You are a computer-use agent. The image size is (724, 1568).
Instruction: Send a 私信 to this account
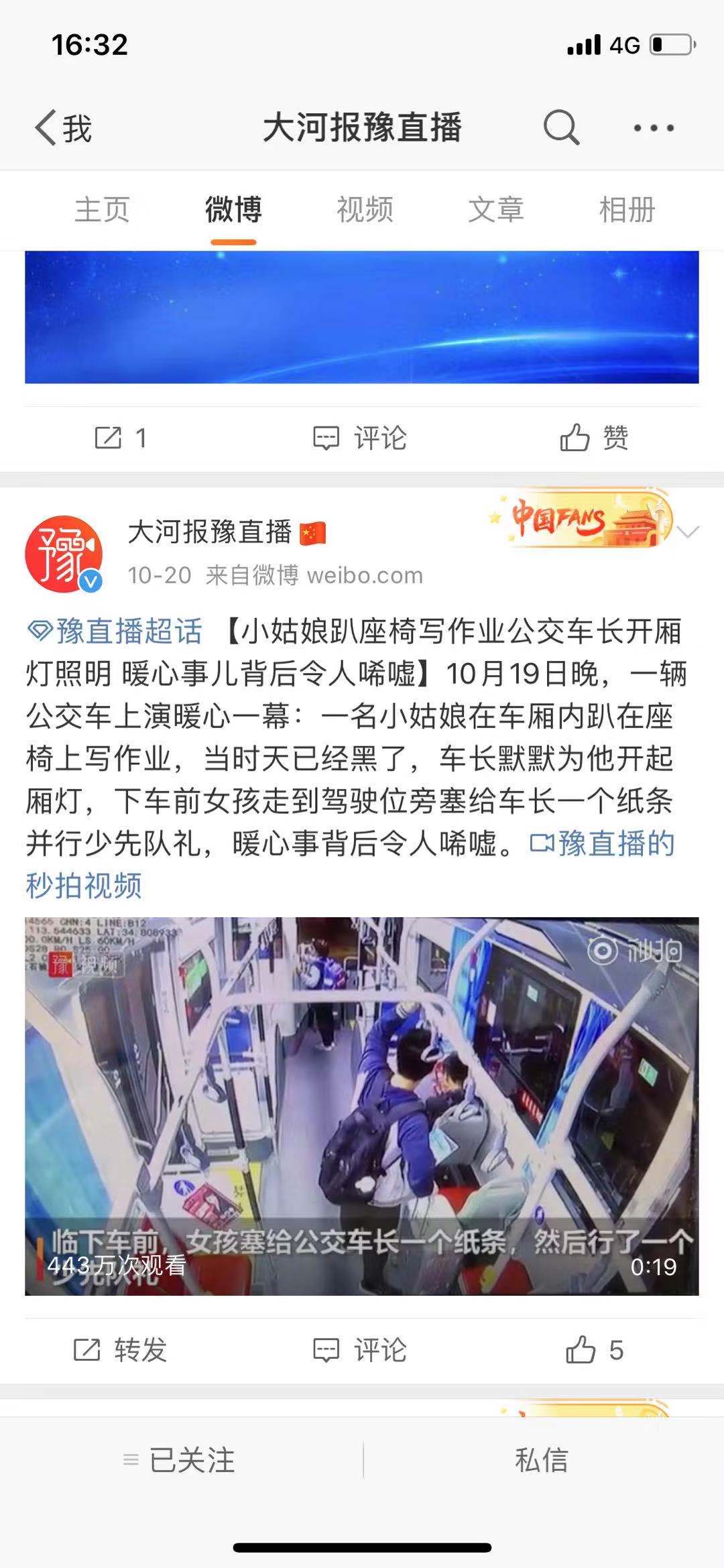click(542, 1460)
